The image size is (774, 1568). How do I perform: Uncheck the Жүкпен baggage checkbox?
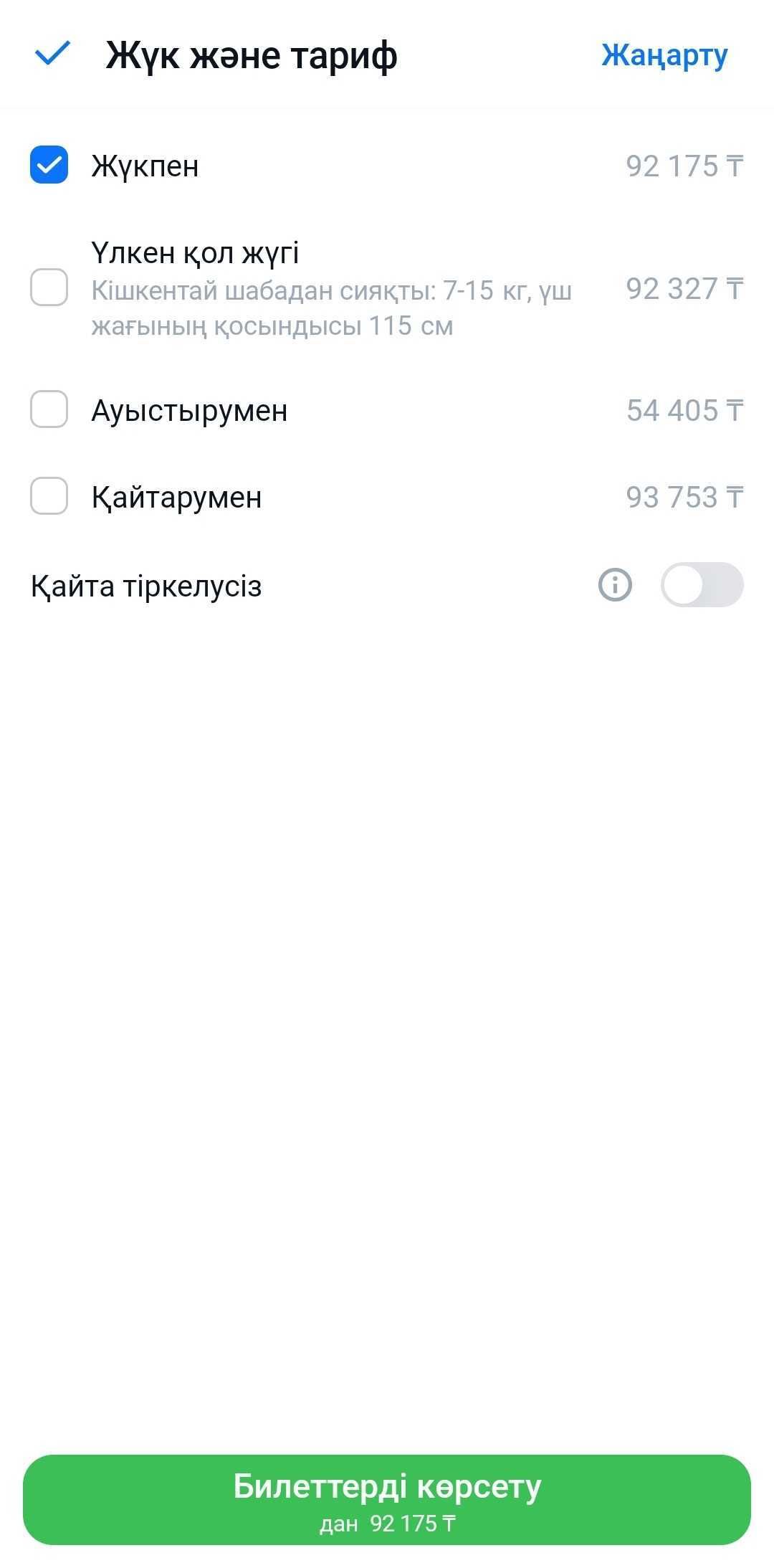tap(49, 165)
